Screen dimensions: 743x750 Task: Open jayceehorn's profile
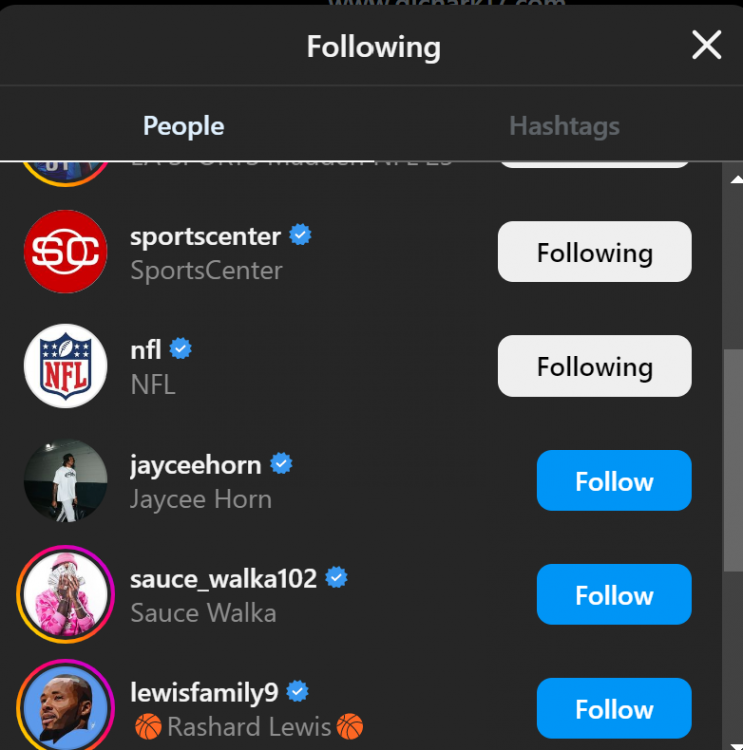pos(196,465)
